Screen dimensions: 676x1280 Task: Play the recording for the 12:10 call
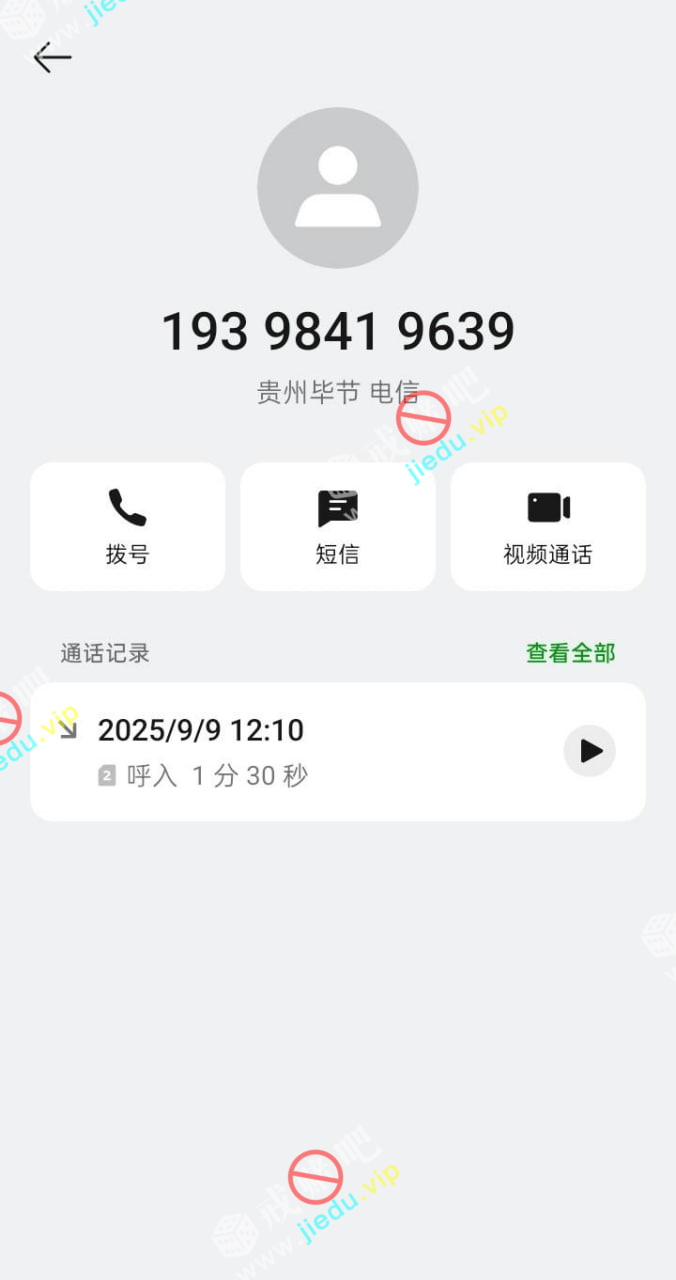pyautogui.click(x=590, y=751)
